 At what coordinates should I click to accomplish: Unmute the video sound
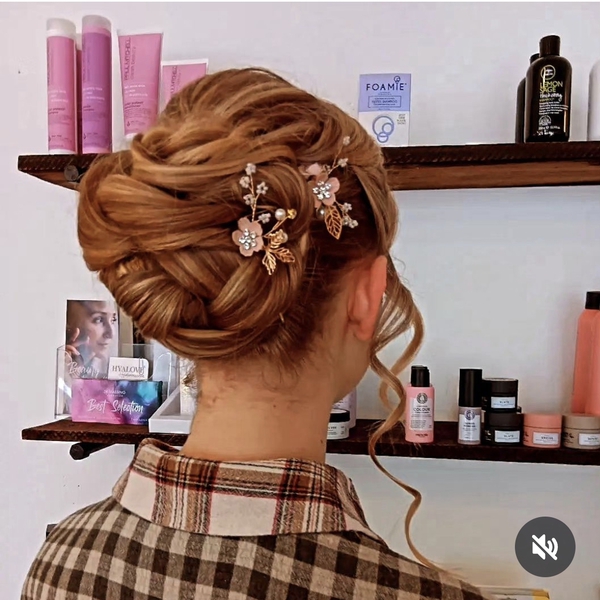545,546
